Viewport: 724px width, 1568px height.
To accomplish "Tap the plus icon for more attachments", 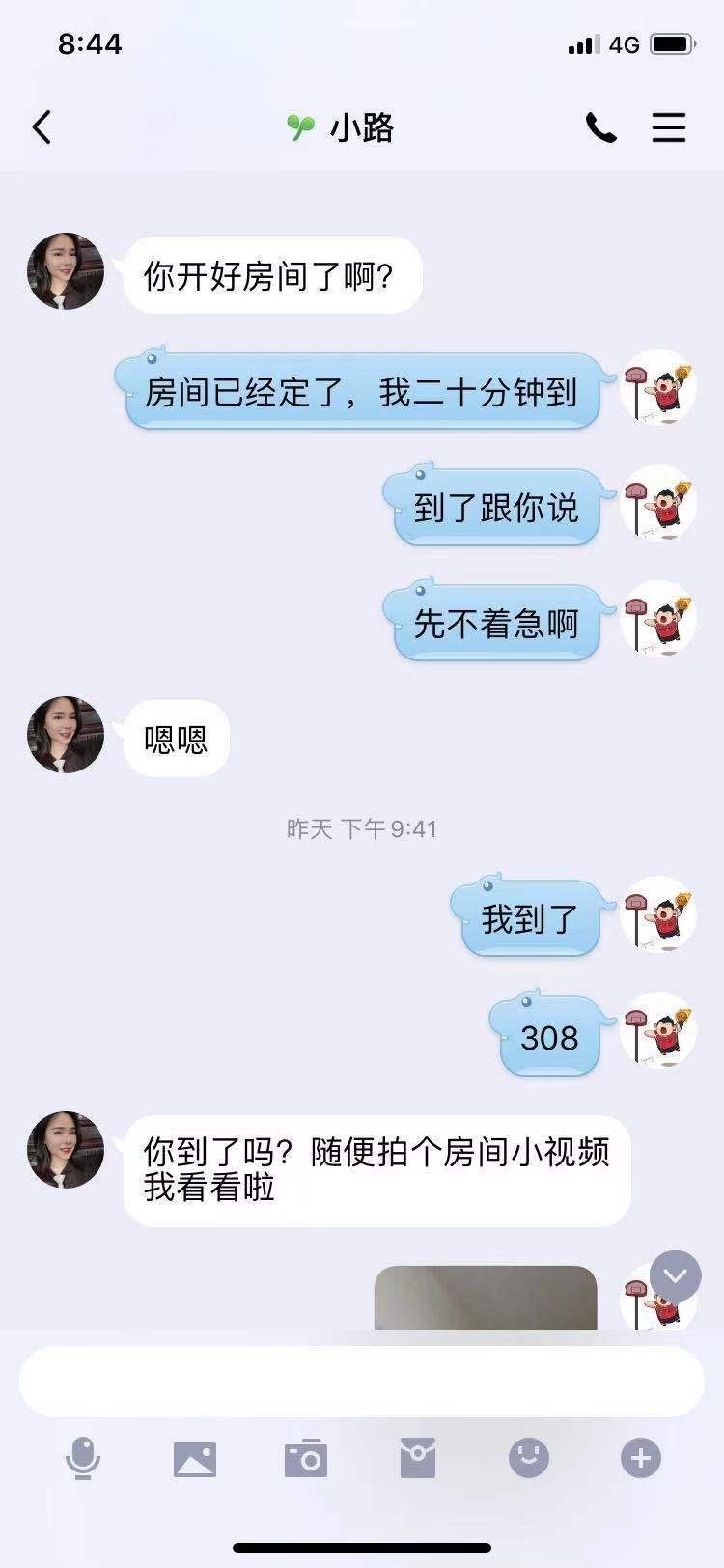I will (639, 1460).
